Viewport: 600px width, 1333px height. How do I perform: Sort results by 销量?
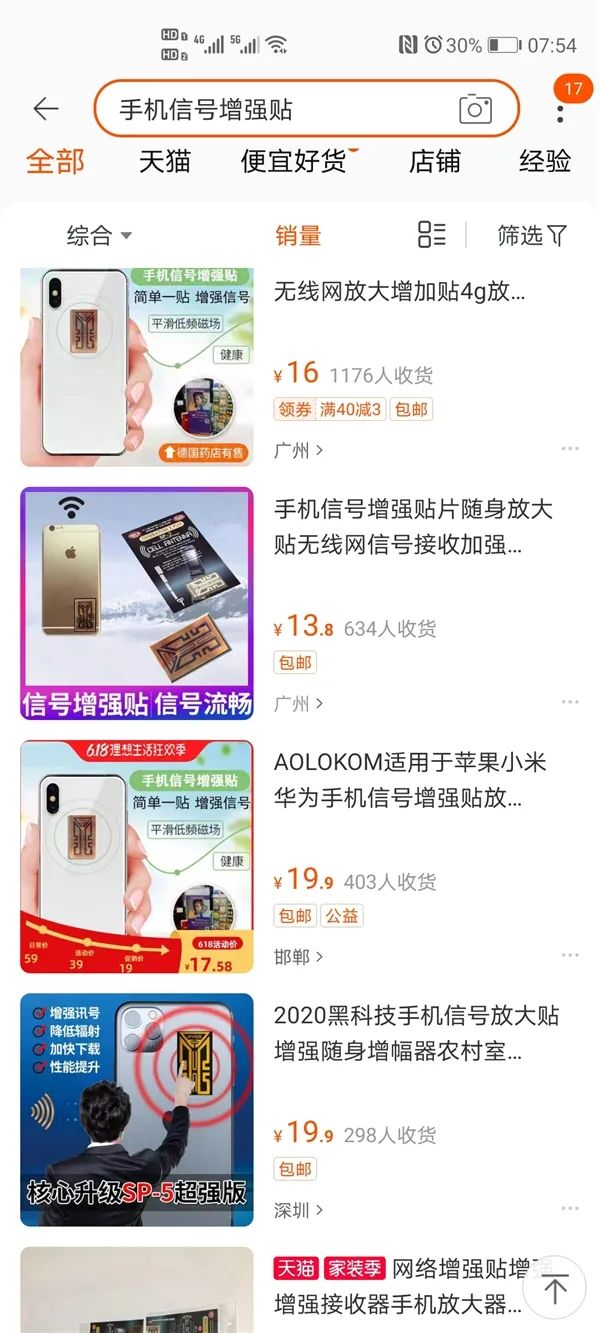tap(298, 236)
